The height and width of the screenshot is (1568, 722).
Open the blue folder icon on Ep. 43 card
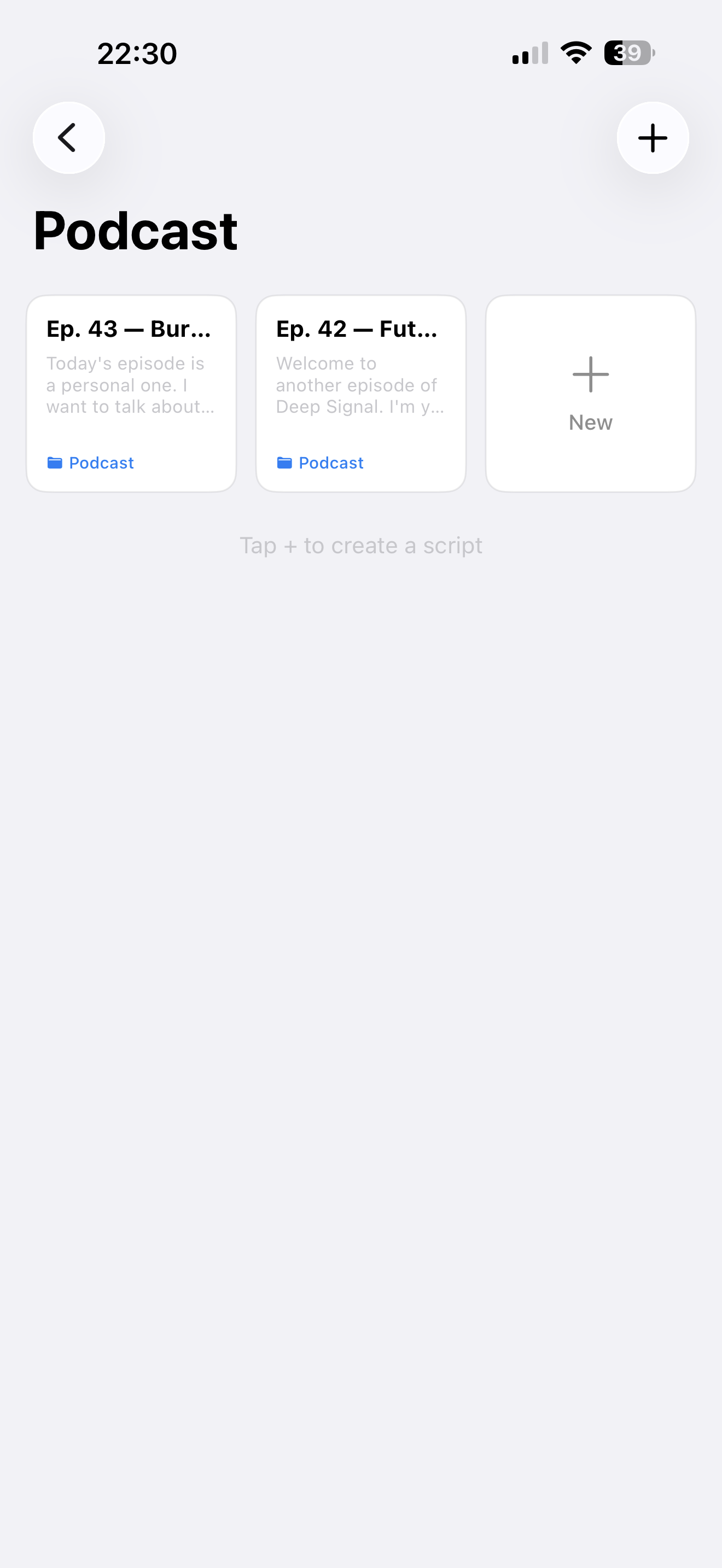55,463
